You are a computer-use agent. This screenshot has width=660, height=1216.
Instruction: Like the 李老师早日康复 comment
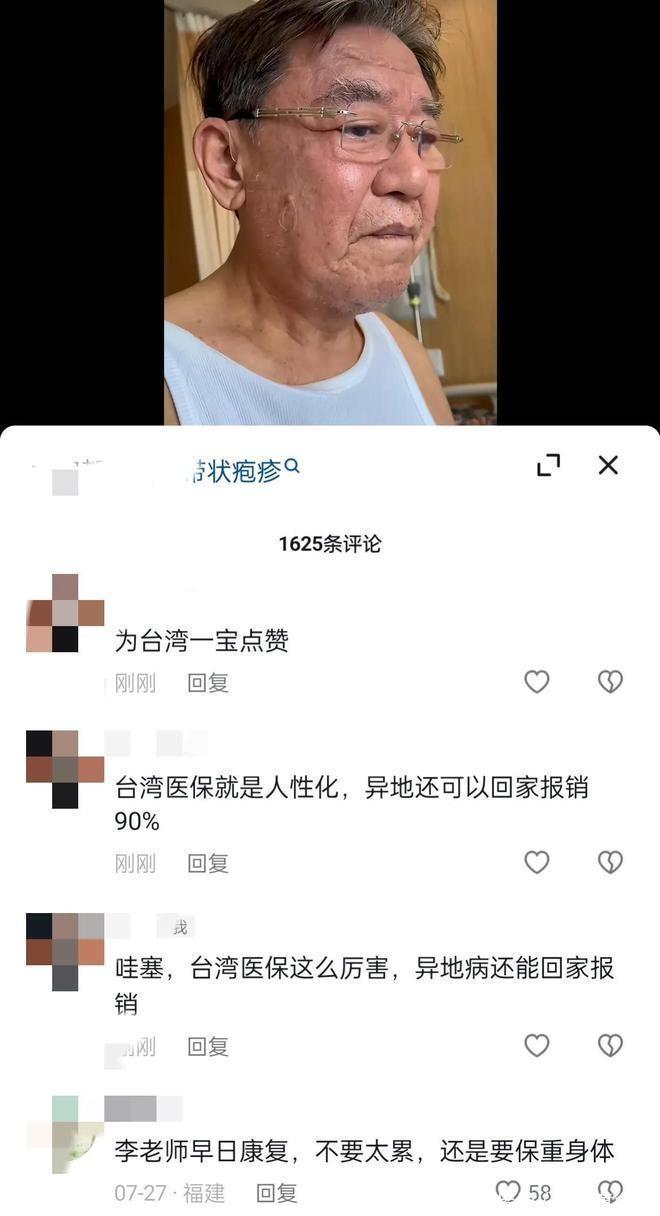coord(510,1192)
